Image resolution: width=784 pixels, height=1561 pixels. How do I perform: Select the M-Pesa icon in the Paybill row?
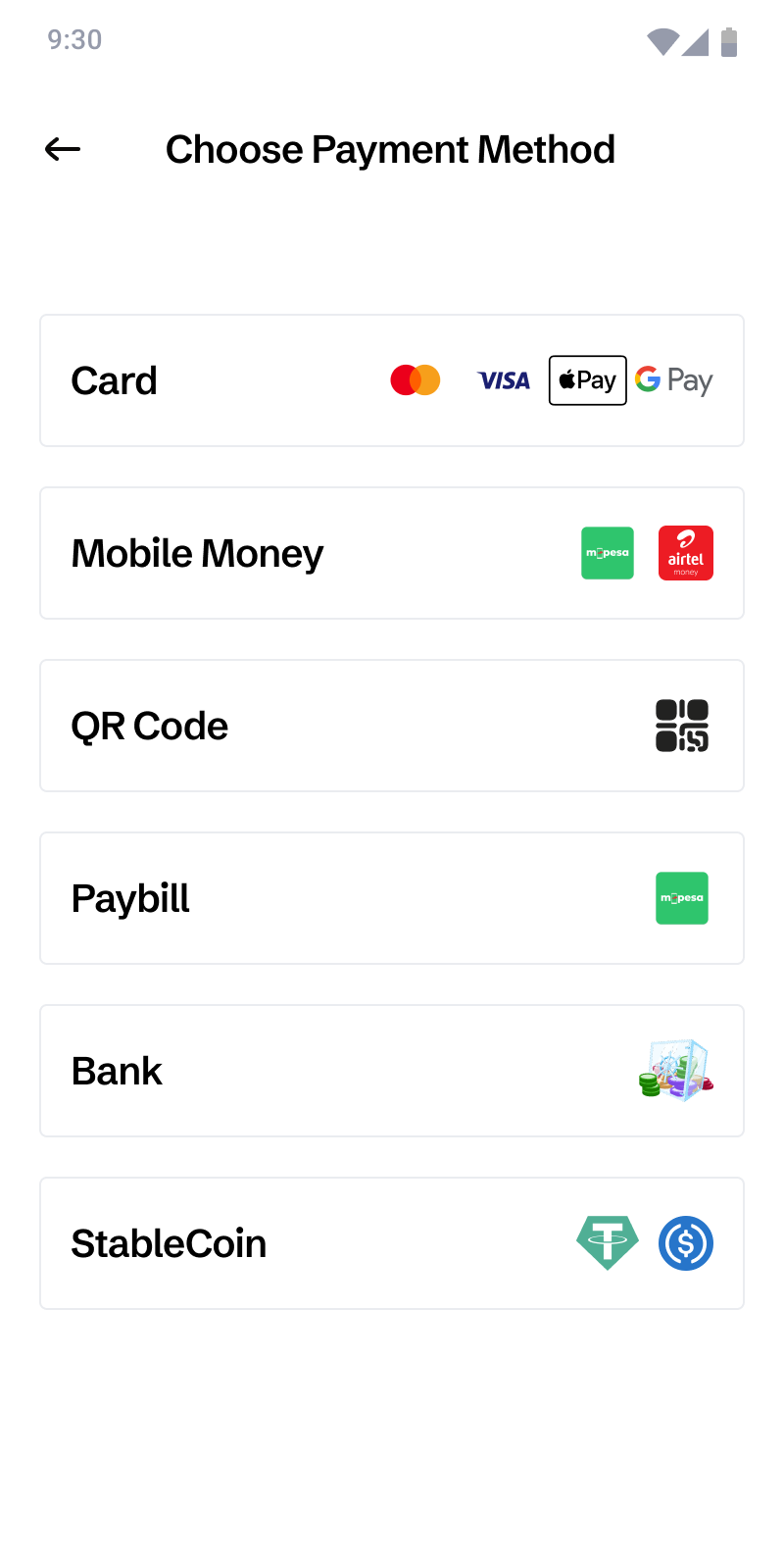pyautogui.click(x=681, y=897)
